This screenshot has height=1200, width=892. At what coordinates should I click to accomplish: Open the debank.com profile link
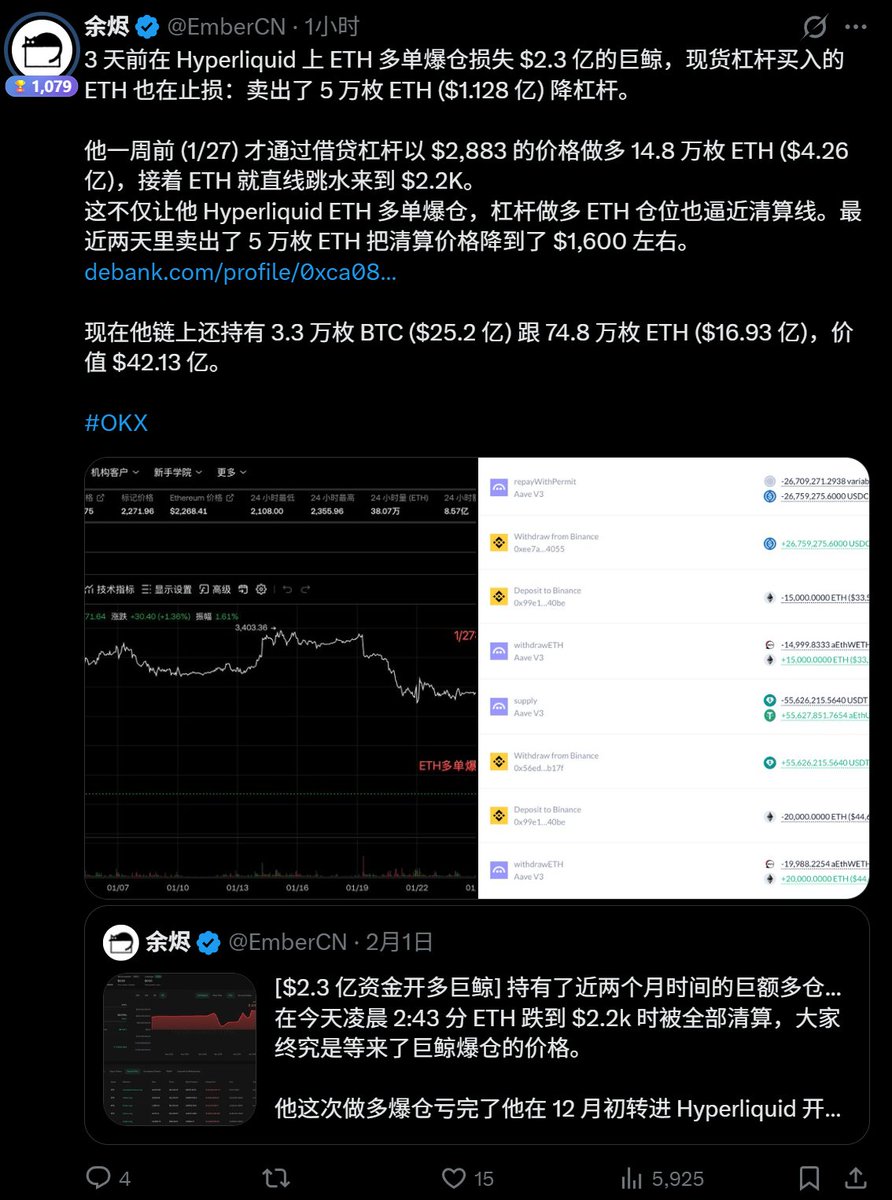click(x=240, y=272)
